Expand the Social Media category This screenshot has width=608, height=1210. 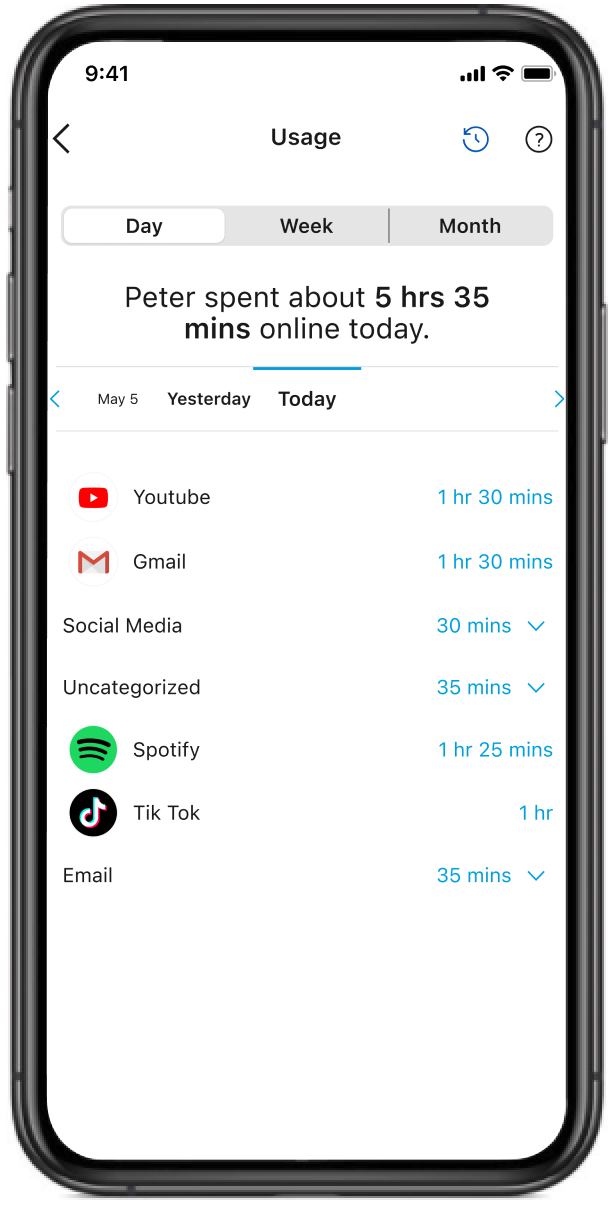[x=536, y=626]
